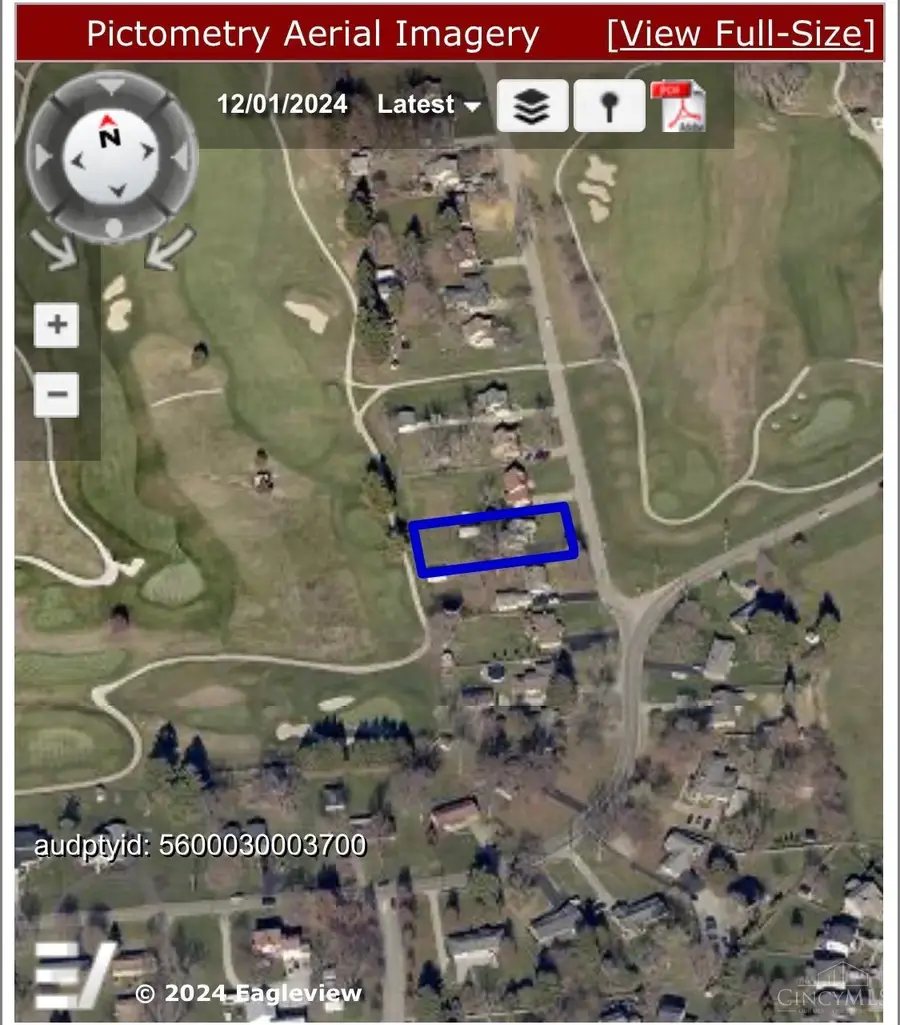The width and height of the screenshot is (900, 1025).
Task: Expand the Latest imagery date dropdown
Action: [428, 104]
